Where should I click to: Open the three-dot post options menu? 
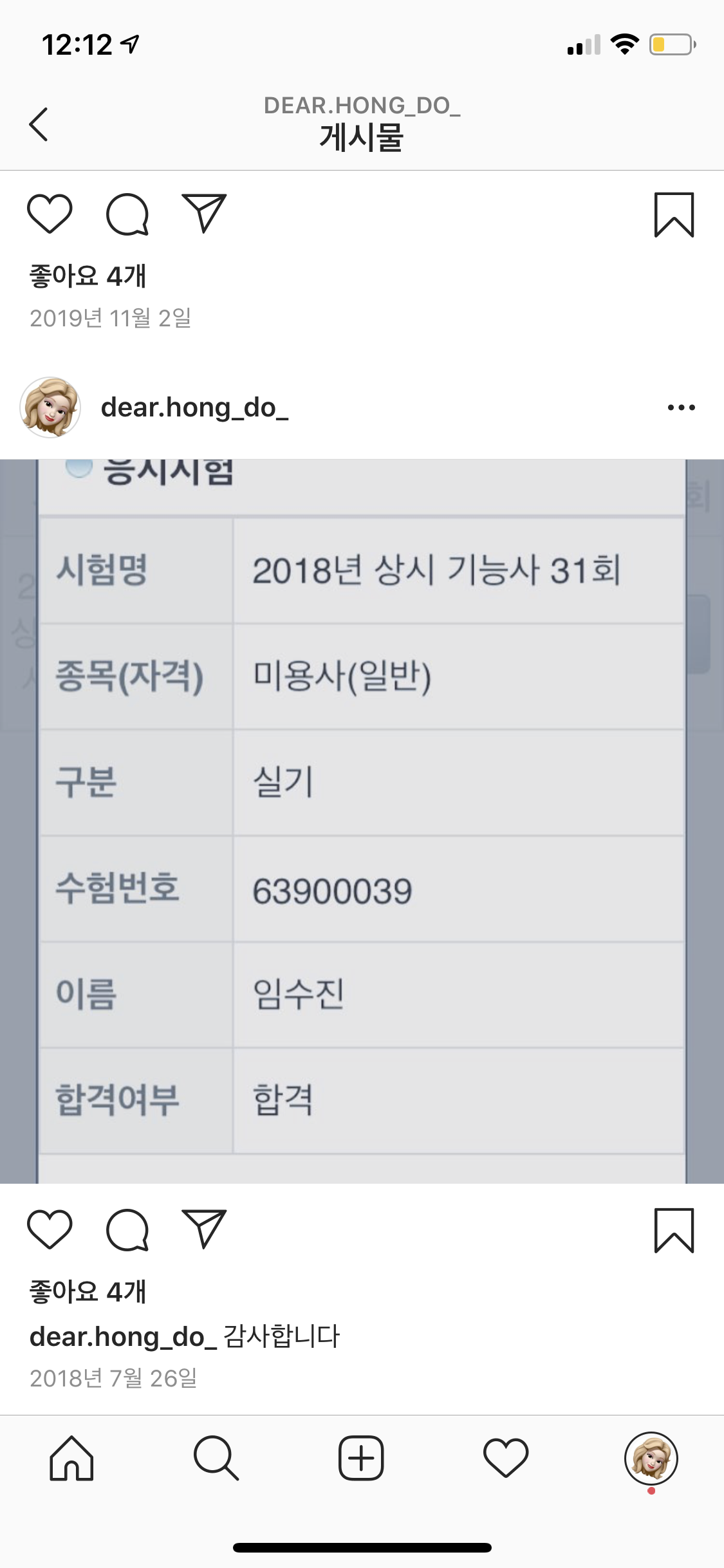click(682, 407)
